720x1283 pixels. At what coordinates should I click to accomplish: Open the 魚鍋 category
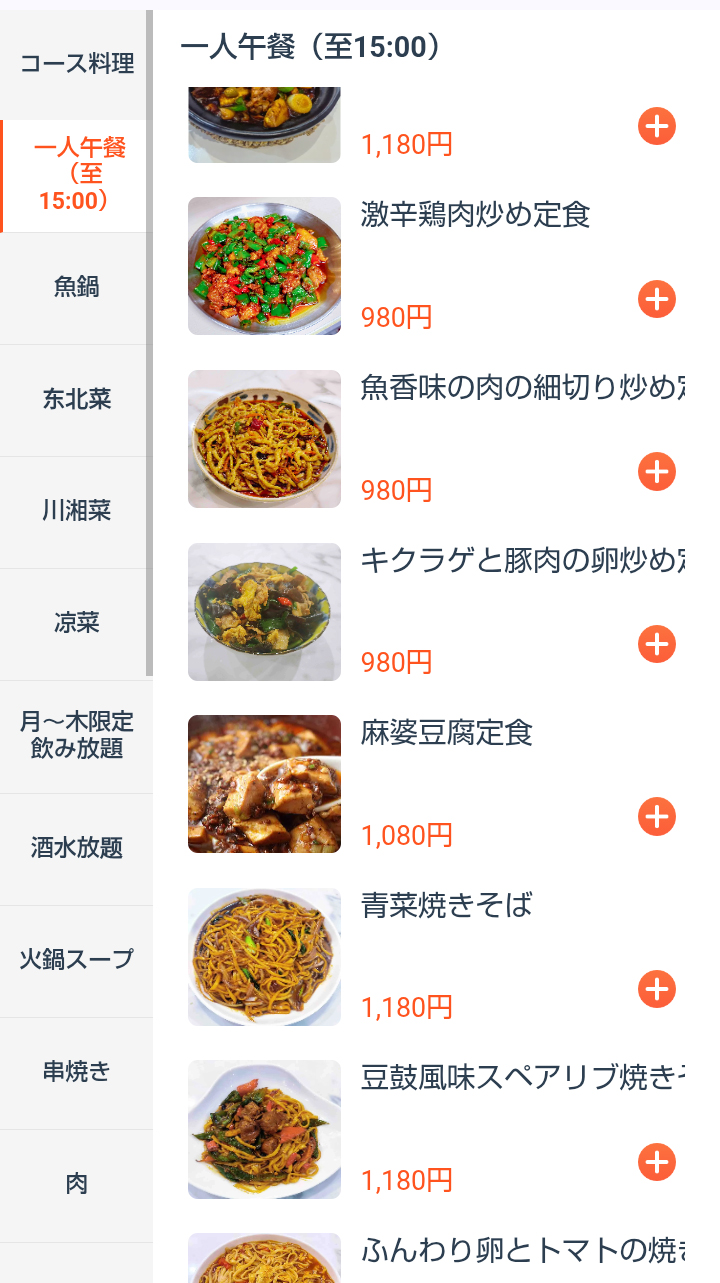76,288
